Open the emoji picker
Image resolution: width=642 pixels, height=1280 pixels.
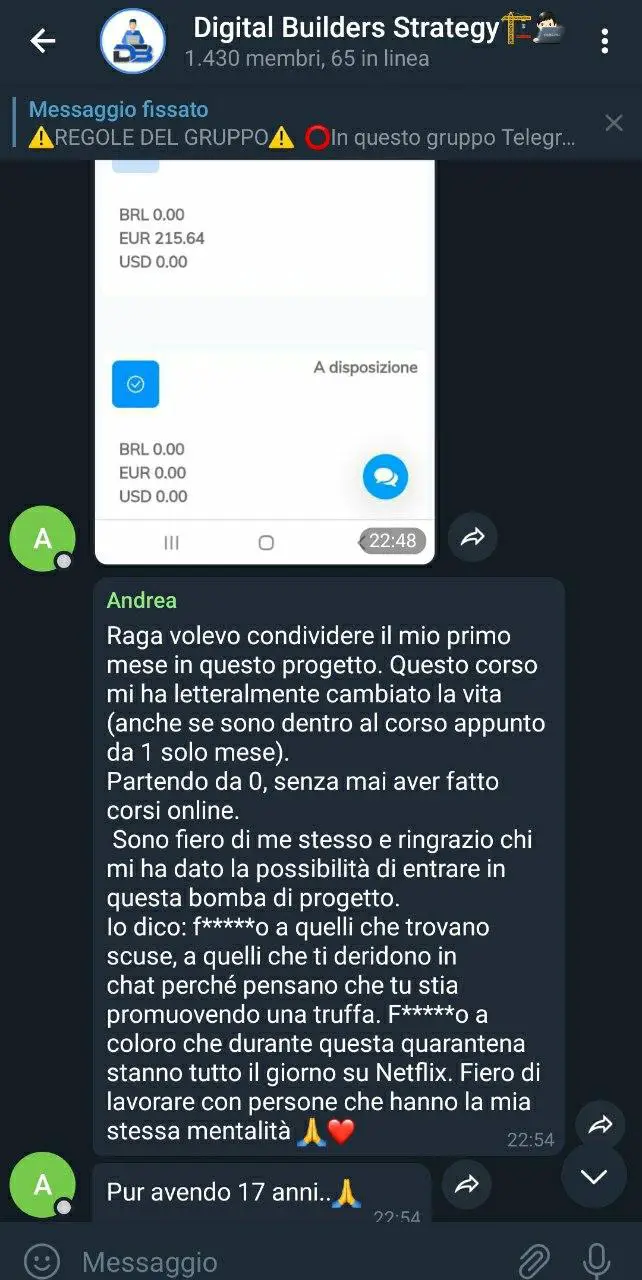(41, 1260)
